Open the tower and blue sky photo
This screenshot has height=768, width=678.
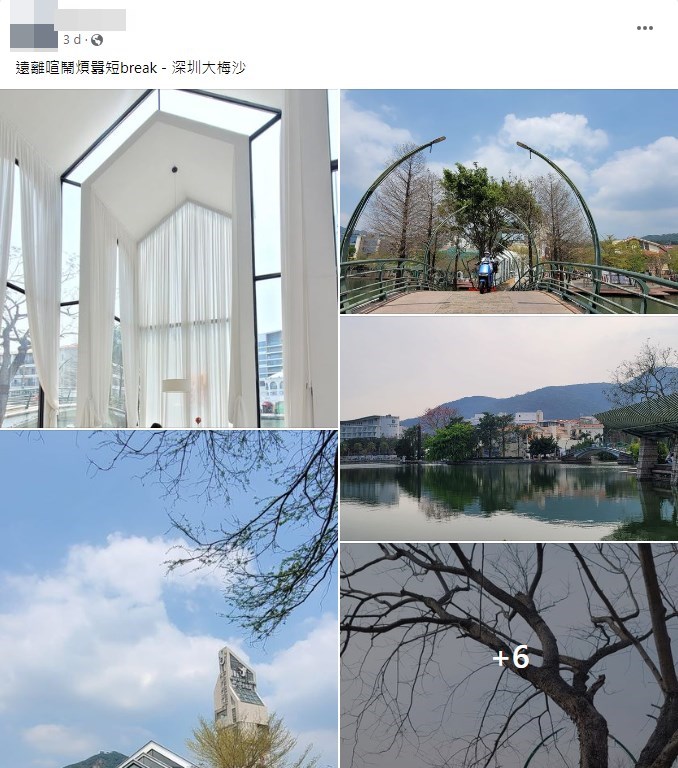[x=169, y=599]
